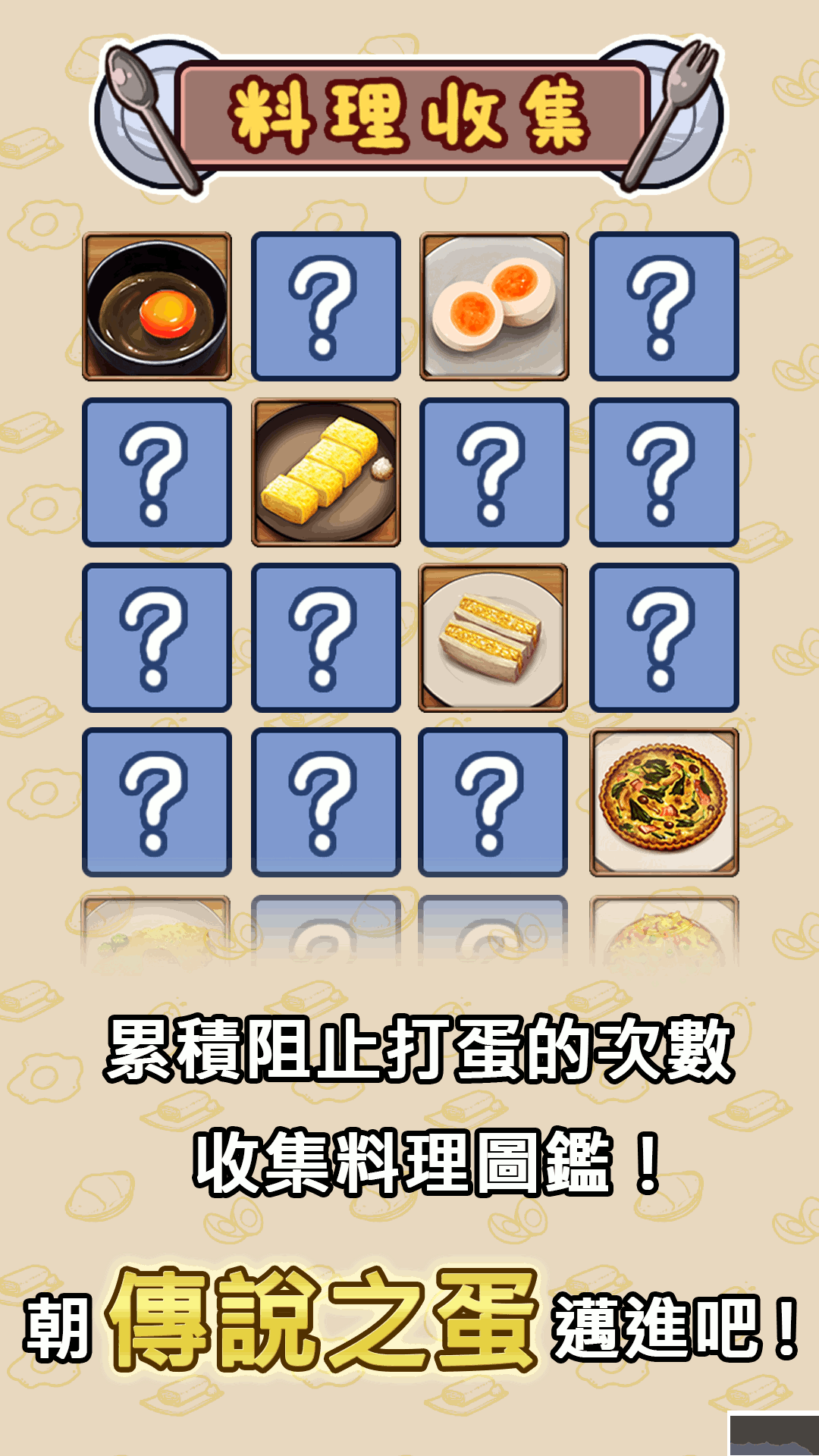Screen dimensions: 819x1456
Task: Reveal the hidden tile after the soft-boiled eggs
Action: (662, 306)
